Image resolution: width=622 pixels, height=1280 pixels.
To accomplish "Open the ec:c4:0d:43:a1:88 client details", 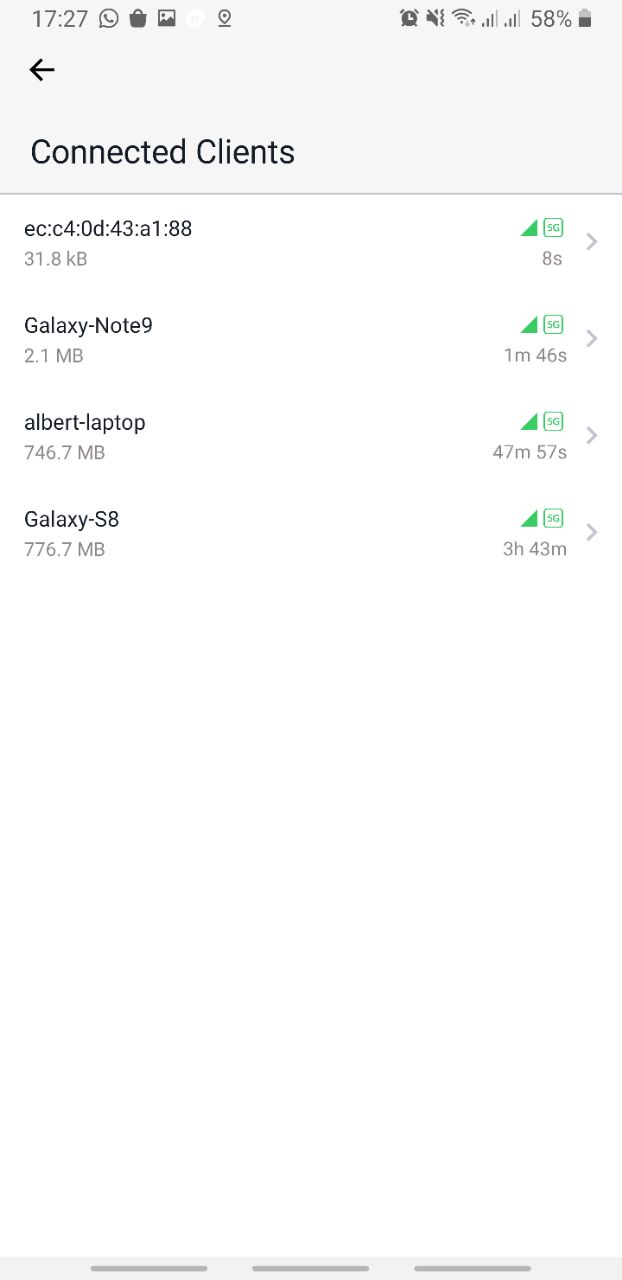I will 311,243.
